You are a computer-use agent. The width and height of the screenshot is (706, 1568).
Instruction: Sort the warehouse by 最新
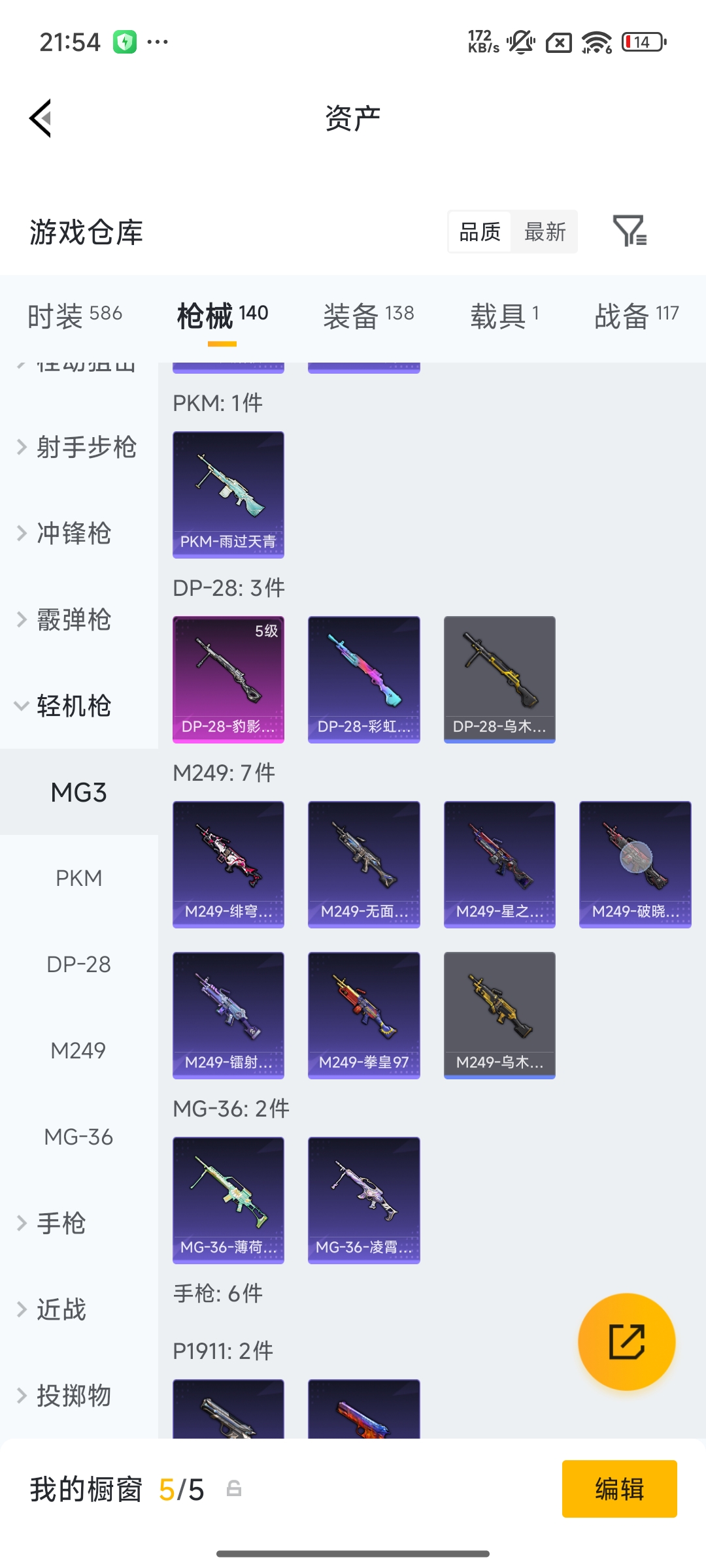tap(545, 232)
